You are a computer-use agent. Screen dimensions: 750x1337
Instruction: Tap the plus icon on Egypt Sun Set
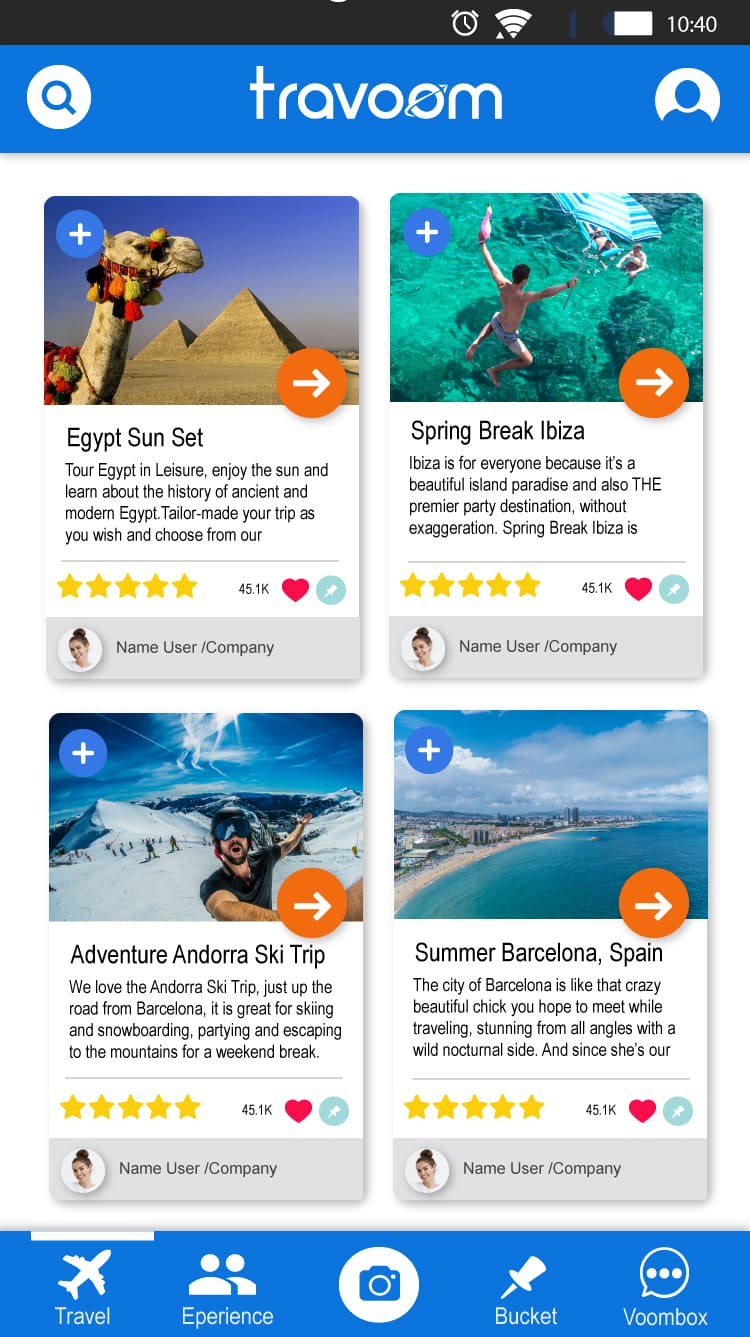point(80,235)
